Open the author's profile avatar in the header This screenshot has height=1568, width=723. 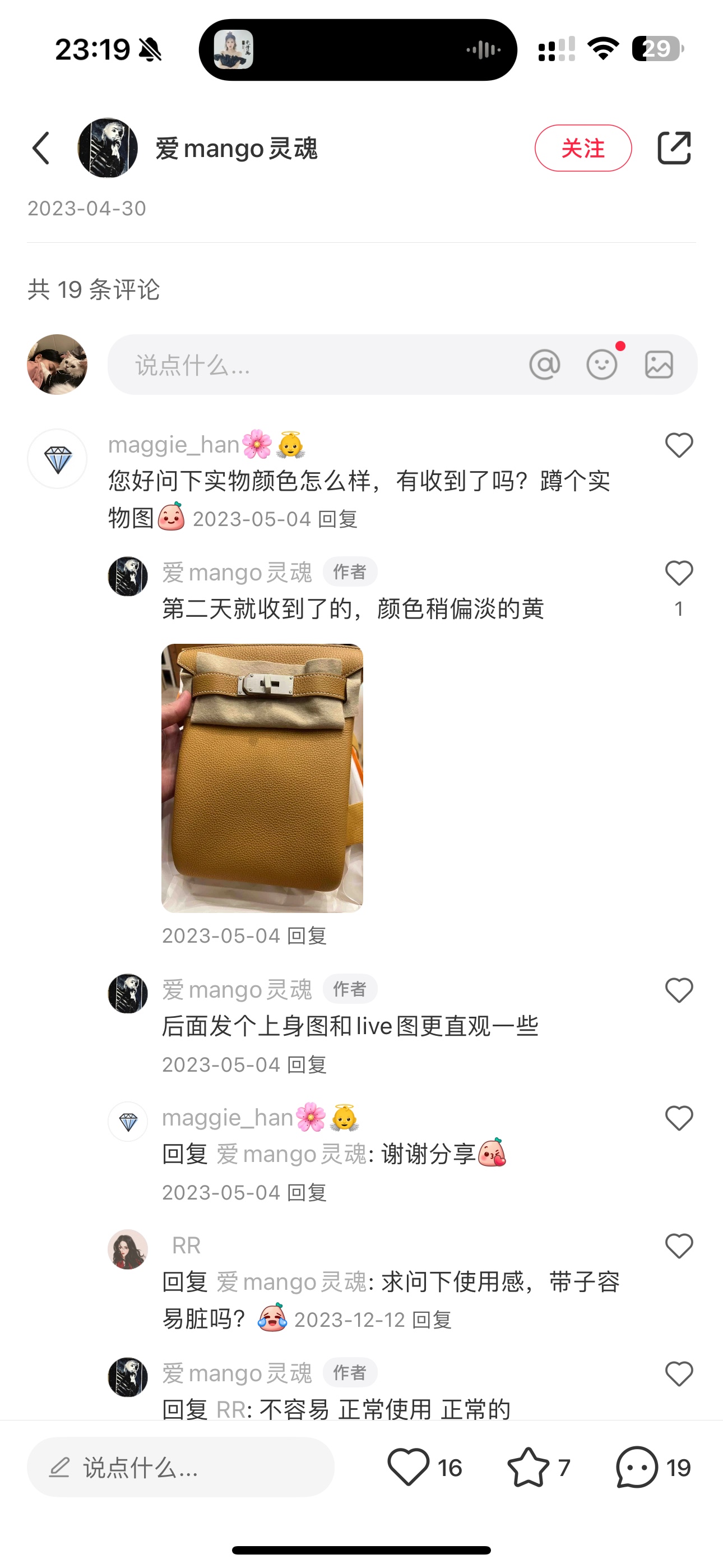coord(108,148)
